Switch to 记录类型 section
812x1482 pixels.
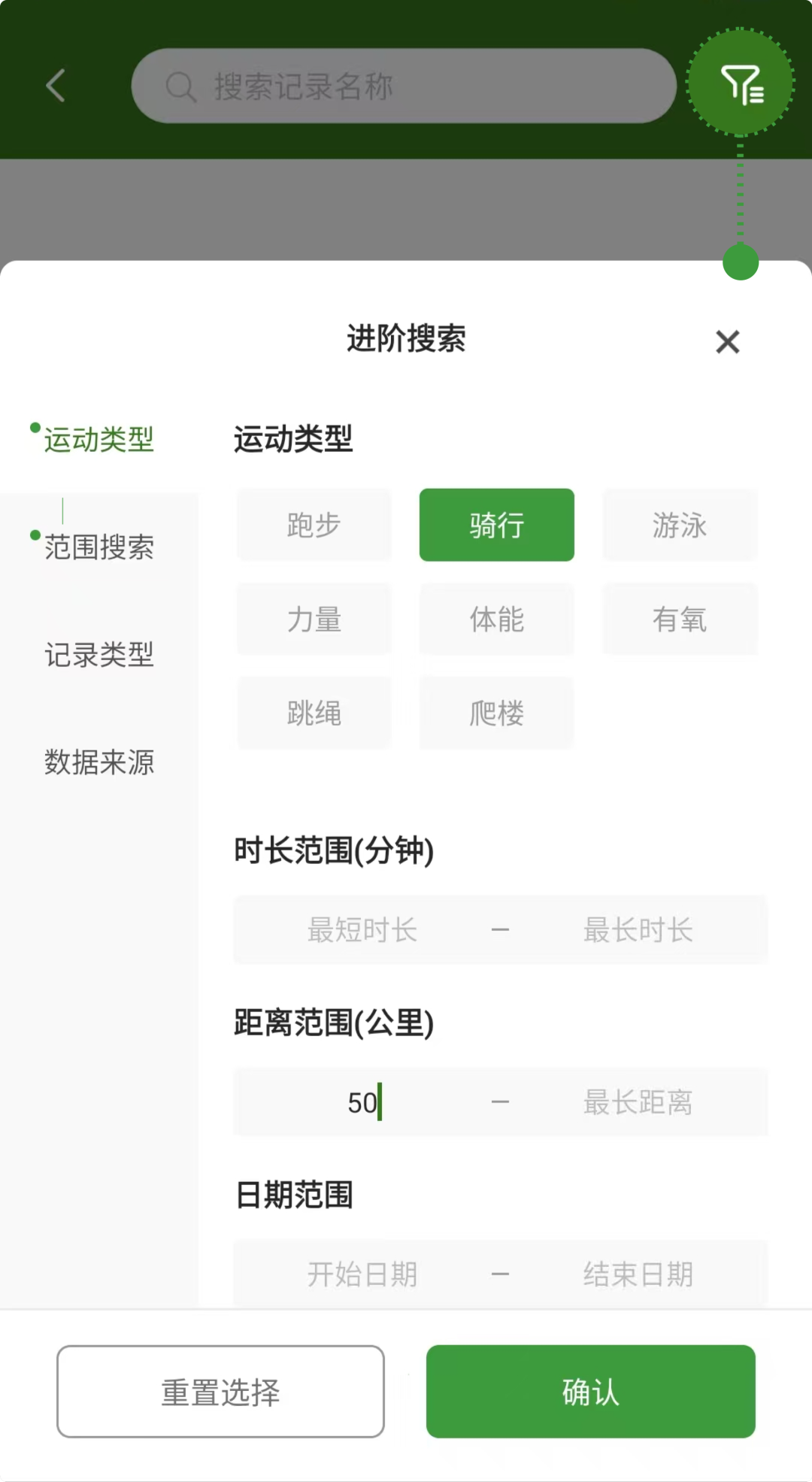(x=98, y=654)
